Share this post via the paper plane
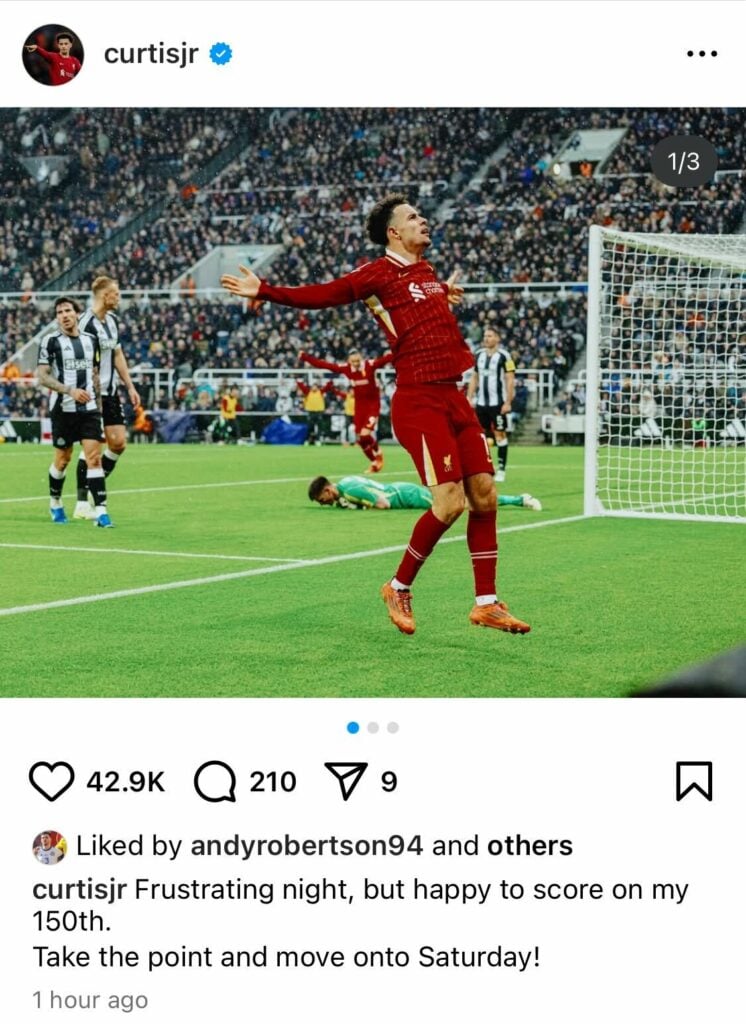The image size is (746, 1024). tap(346, 781)
